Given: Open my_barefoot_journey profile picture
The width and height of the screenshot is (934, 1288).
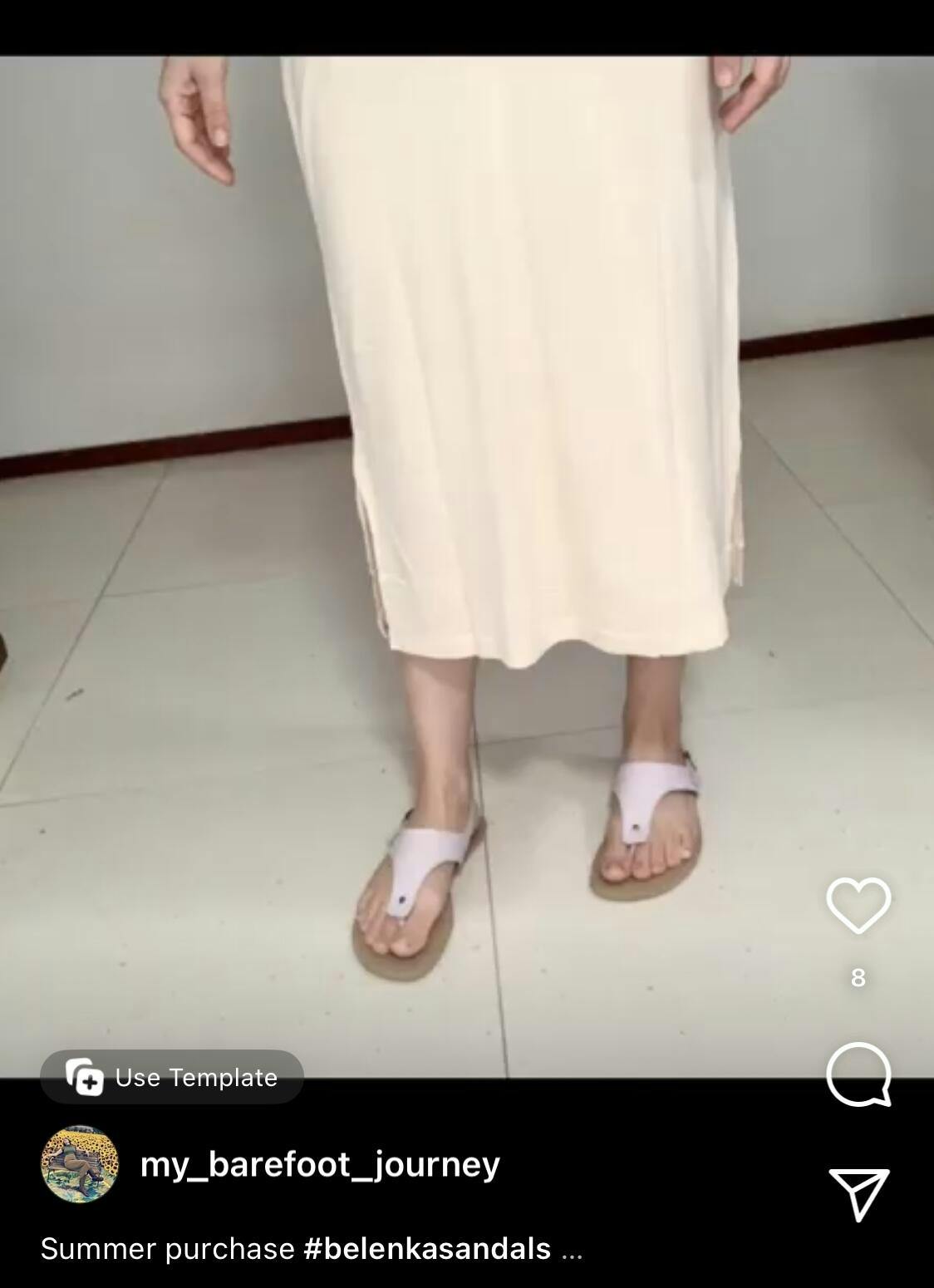Looking at the screenshot, I should point(80,1164).
